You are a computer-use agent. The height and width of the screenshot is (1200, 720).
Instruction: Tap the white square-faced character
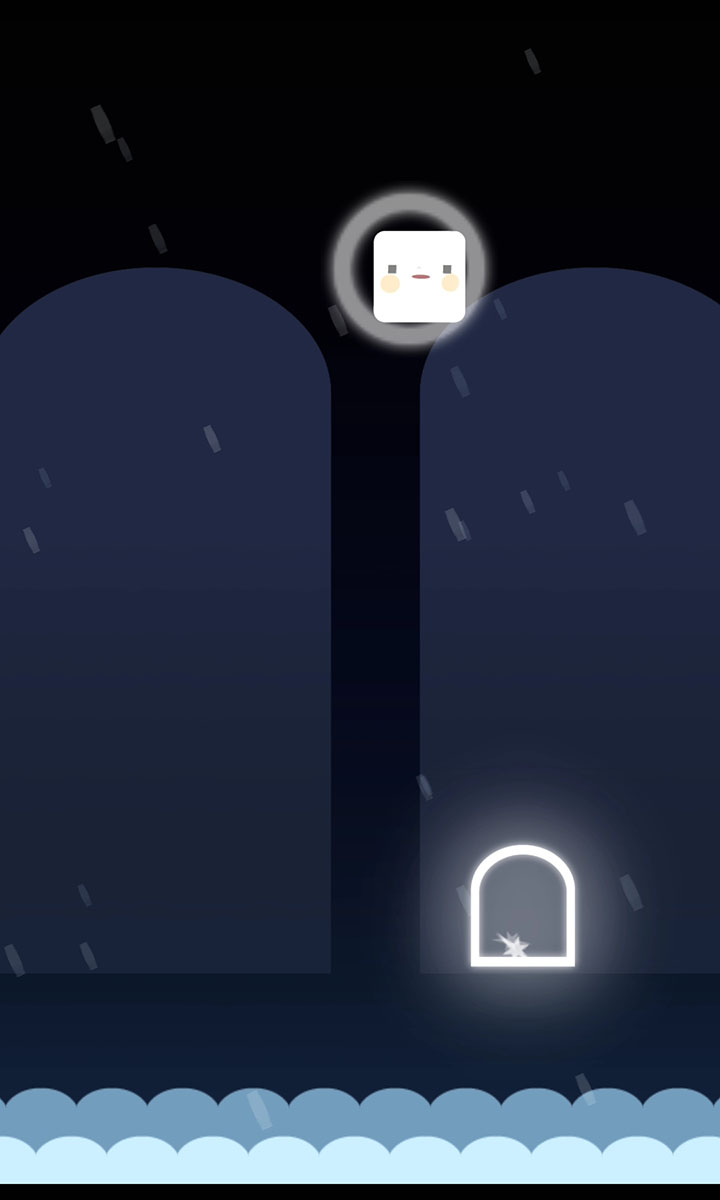click(x=419, y=276)
